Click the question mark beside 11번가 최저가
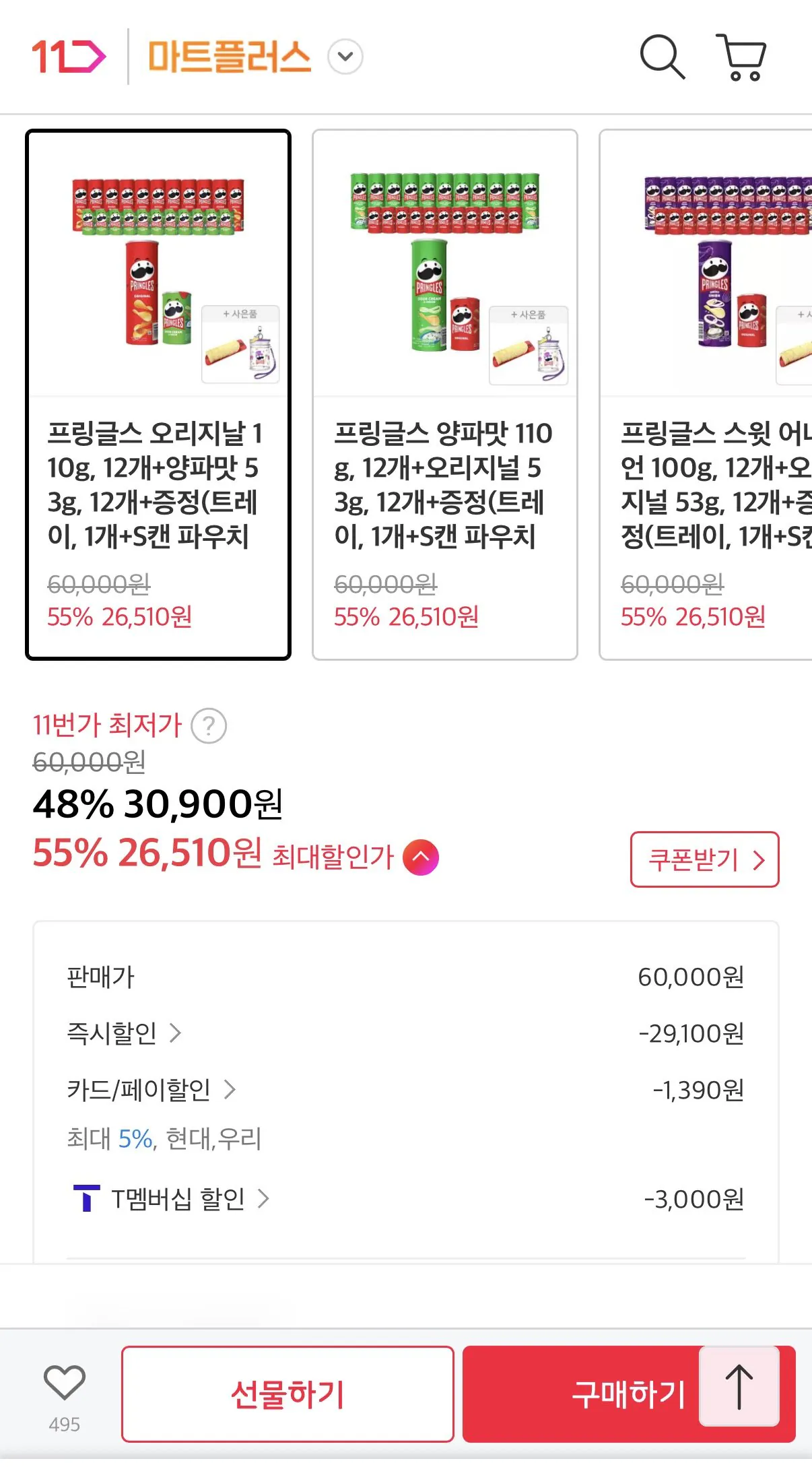The width and height of the screenshot is (812, 1467). click(209, 726)
